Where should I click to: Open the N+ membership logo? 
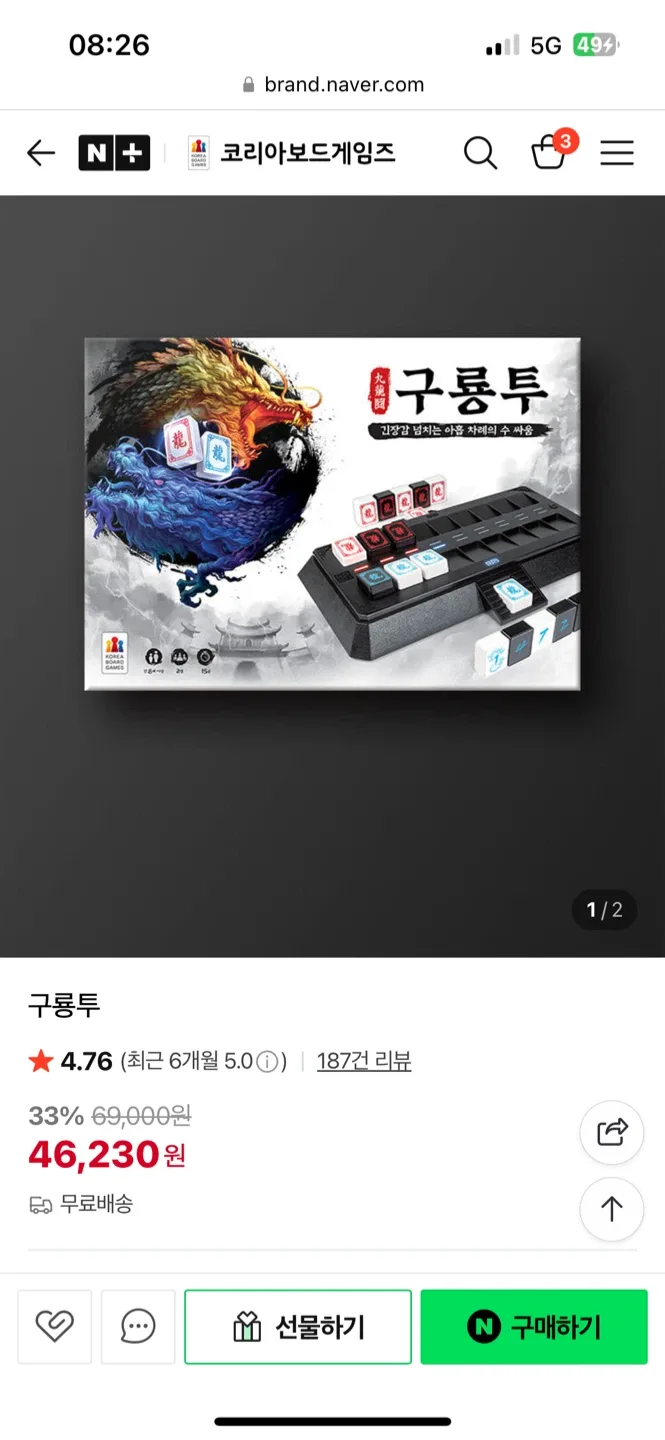pos(114,153)
